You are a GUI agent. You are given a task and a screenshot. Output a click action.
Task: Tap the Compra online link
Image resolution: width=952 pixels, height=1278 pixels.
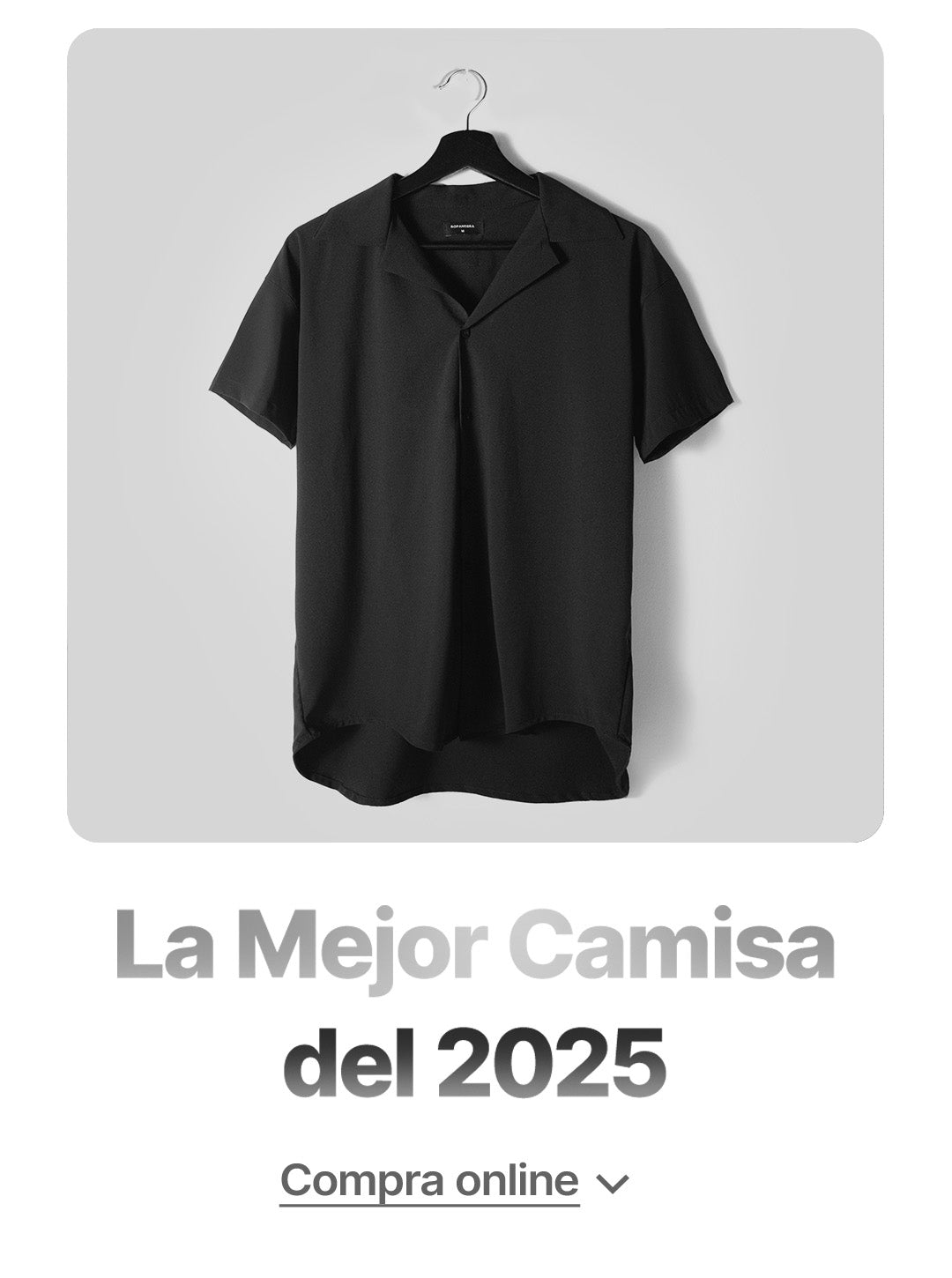point(430,1180)
